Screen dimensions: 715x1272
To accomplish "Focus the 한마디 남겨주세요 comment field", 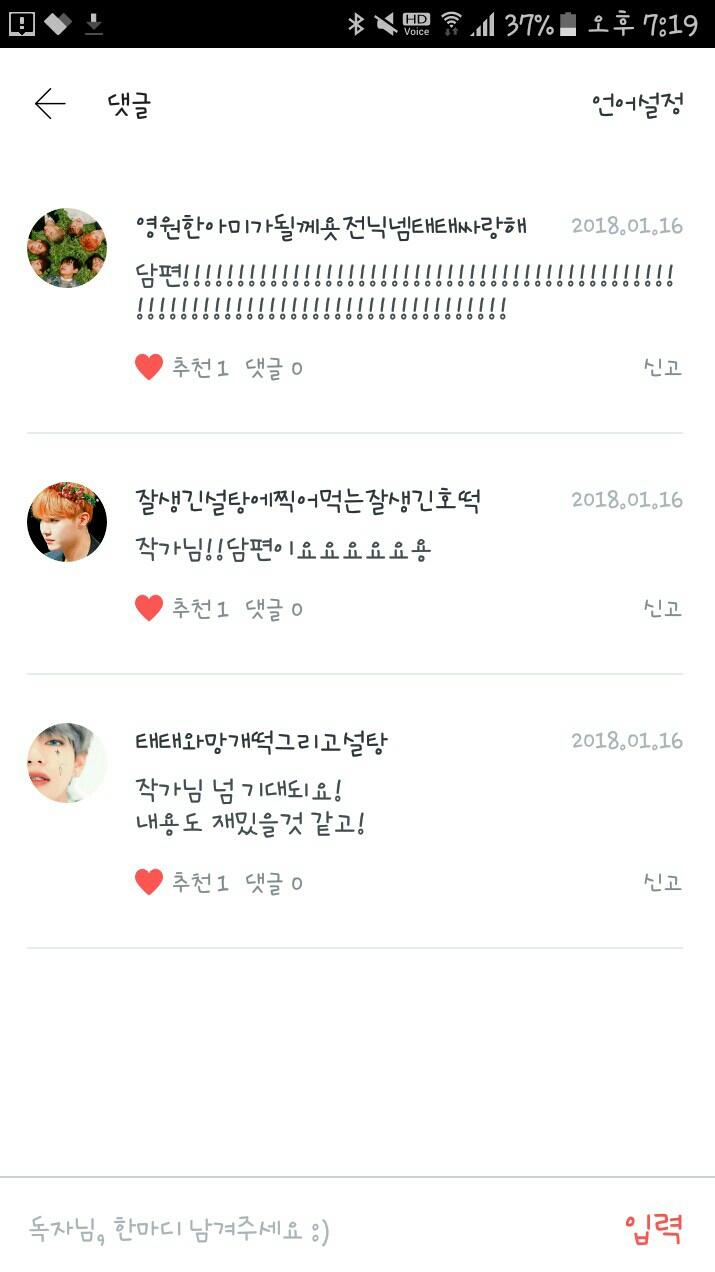I will pyautogui.click(x=300, y=1229).
